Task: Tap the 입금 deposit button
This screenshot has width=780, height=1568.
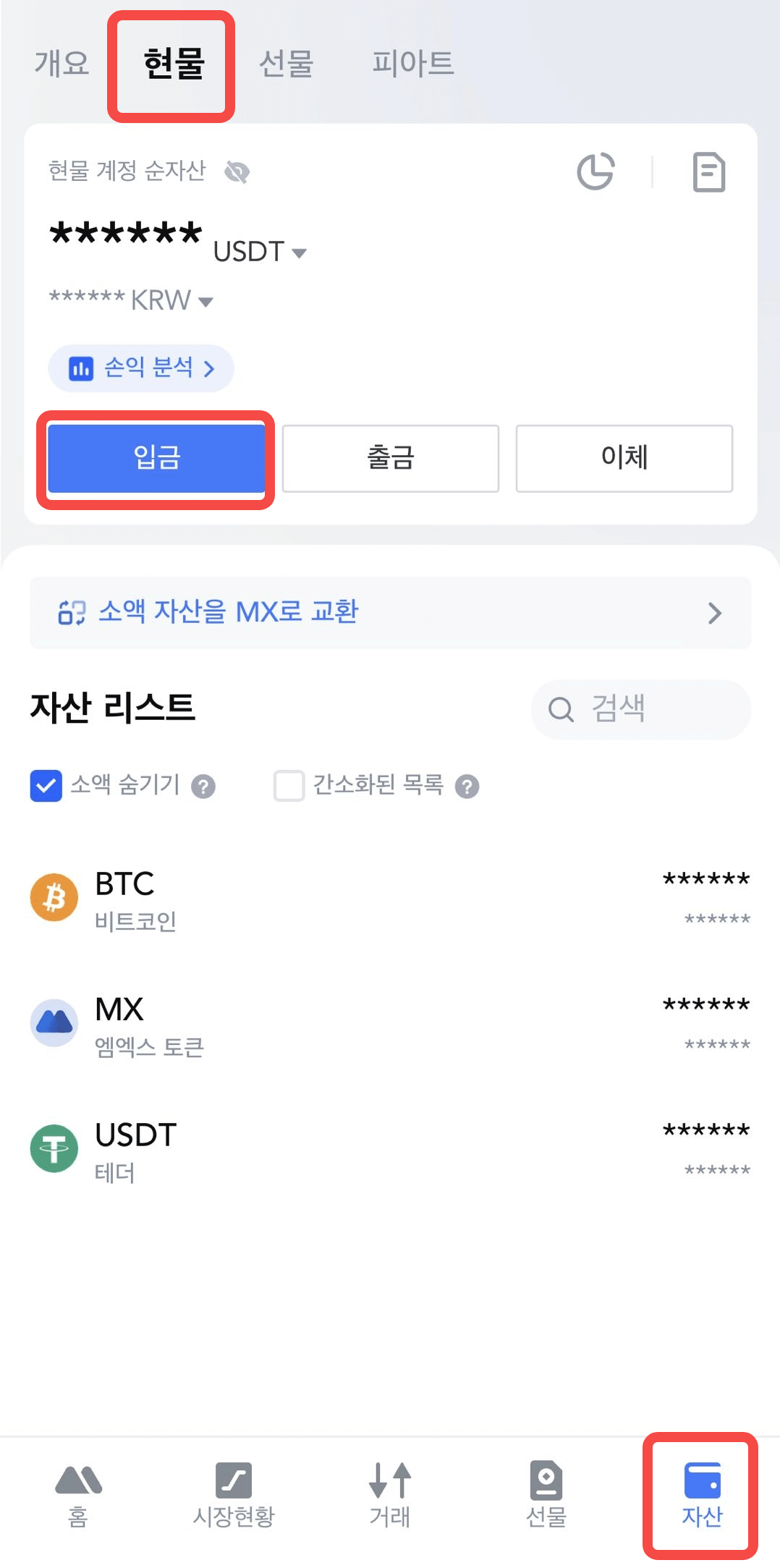Action: click(156, 458)
